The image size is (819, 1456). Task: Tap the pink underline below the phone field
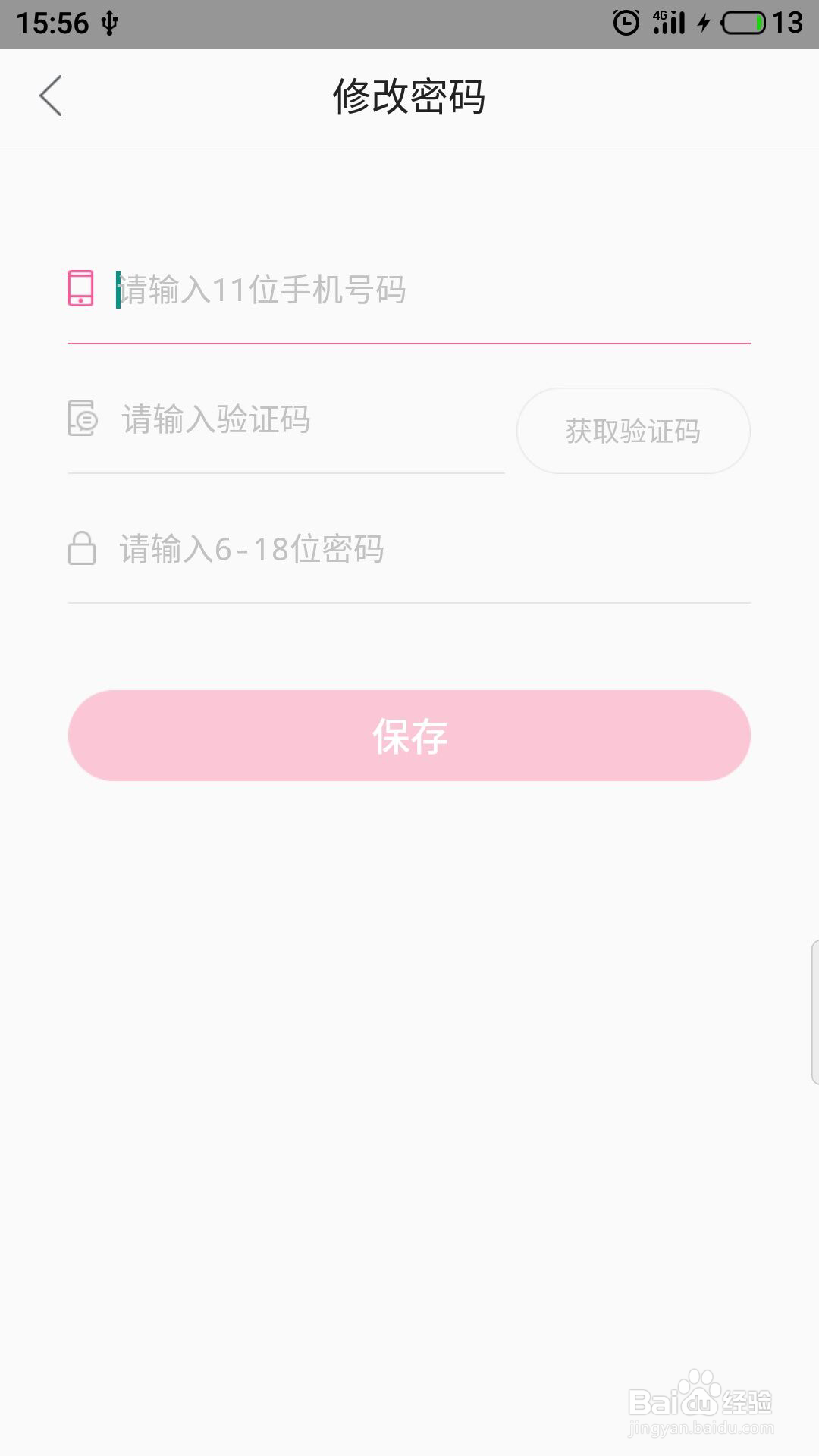(x=409, y=343)
